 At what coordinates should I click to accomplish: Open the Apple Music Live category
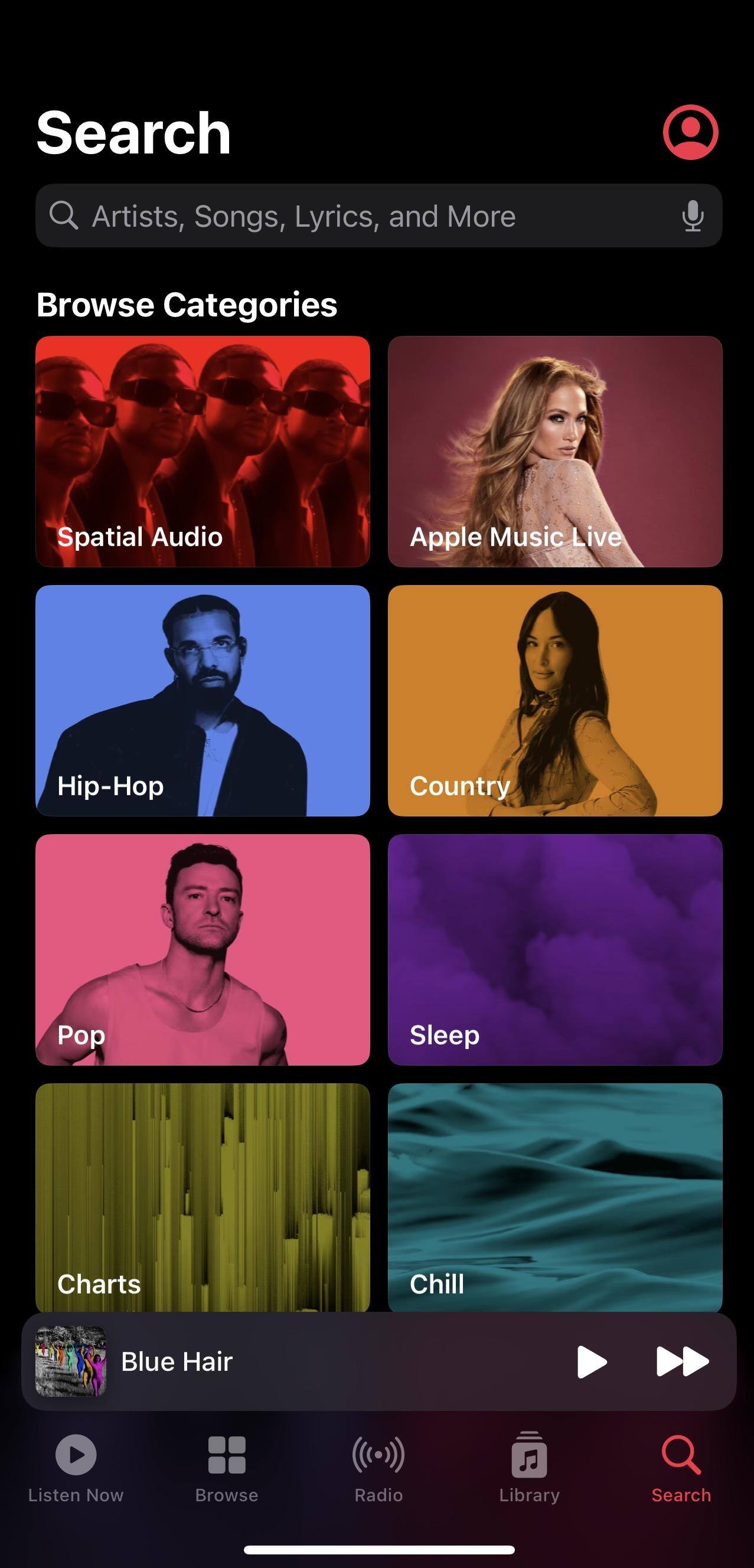click(x=554, y=451)
